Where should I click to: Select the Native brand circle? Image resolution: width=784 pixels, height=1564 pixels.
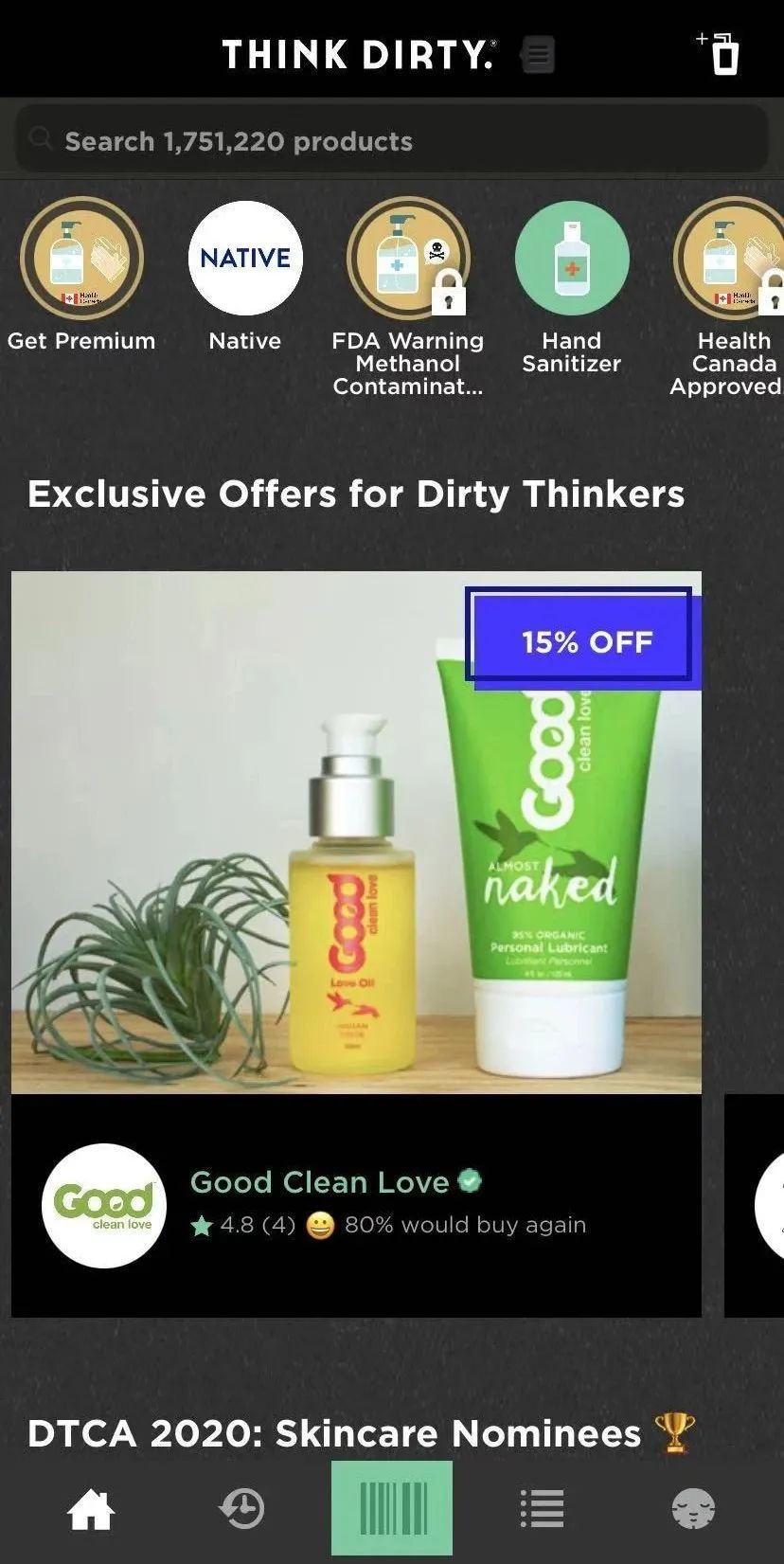pyautogui.click(x=245, y=259)
